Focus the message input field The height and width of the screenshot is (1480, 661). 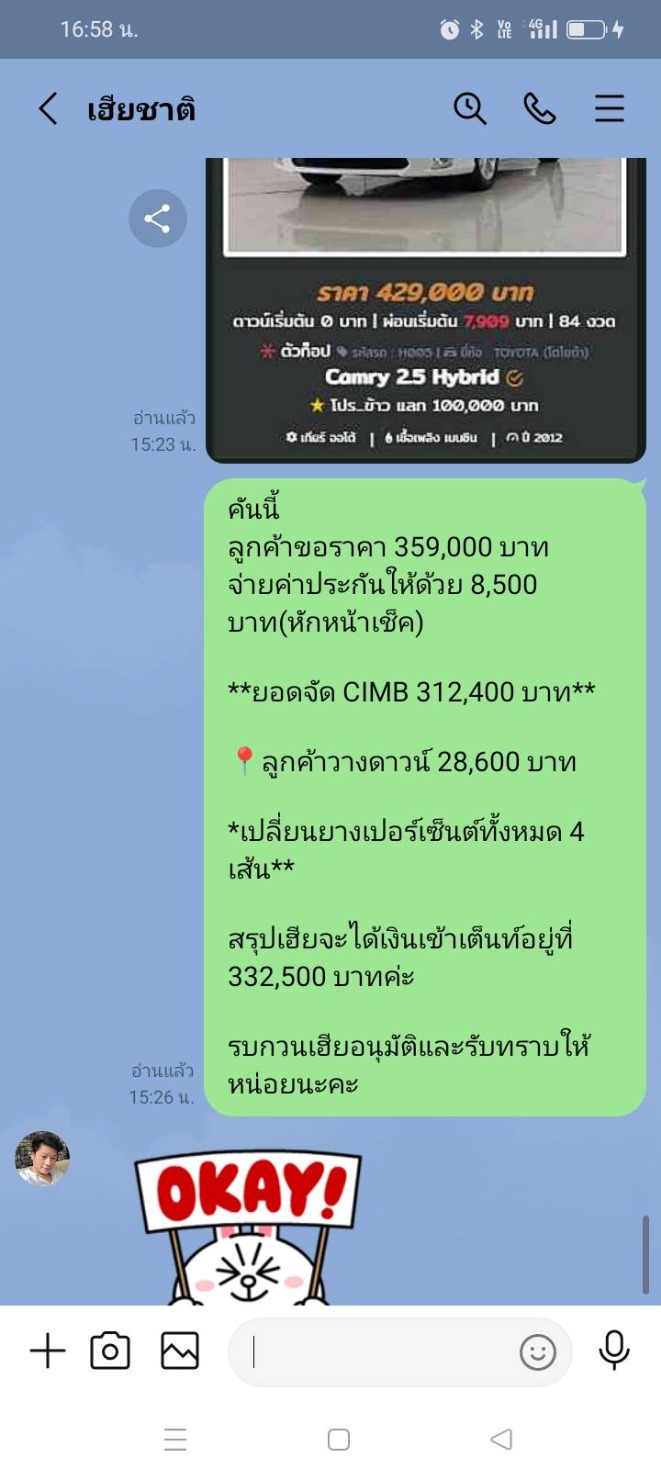pos(380,1352)
